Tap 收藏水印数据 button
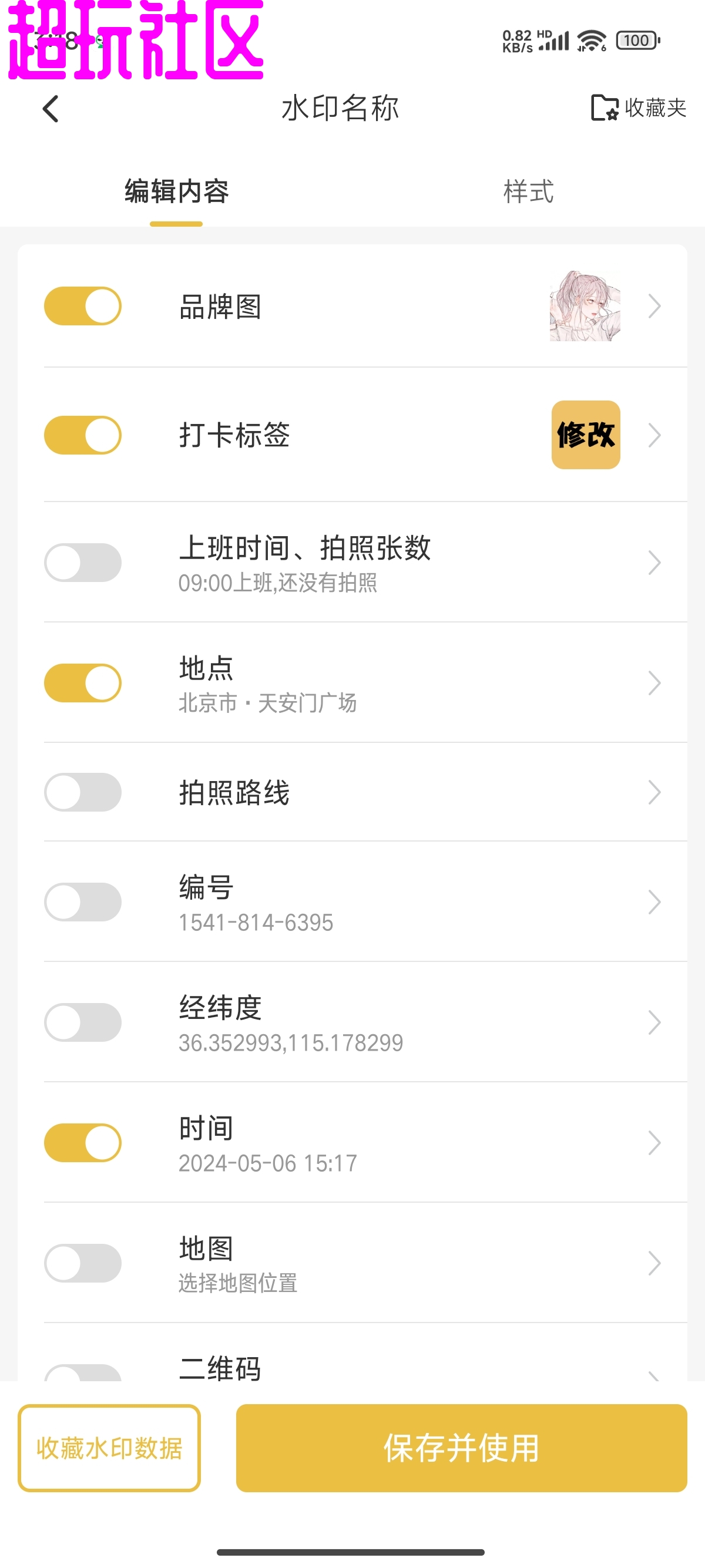This screenshot has width=705, height=1568. click(x=110, y=1448)
